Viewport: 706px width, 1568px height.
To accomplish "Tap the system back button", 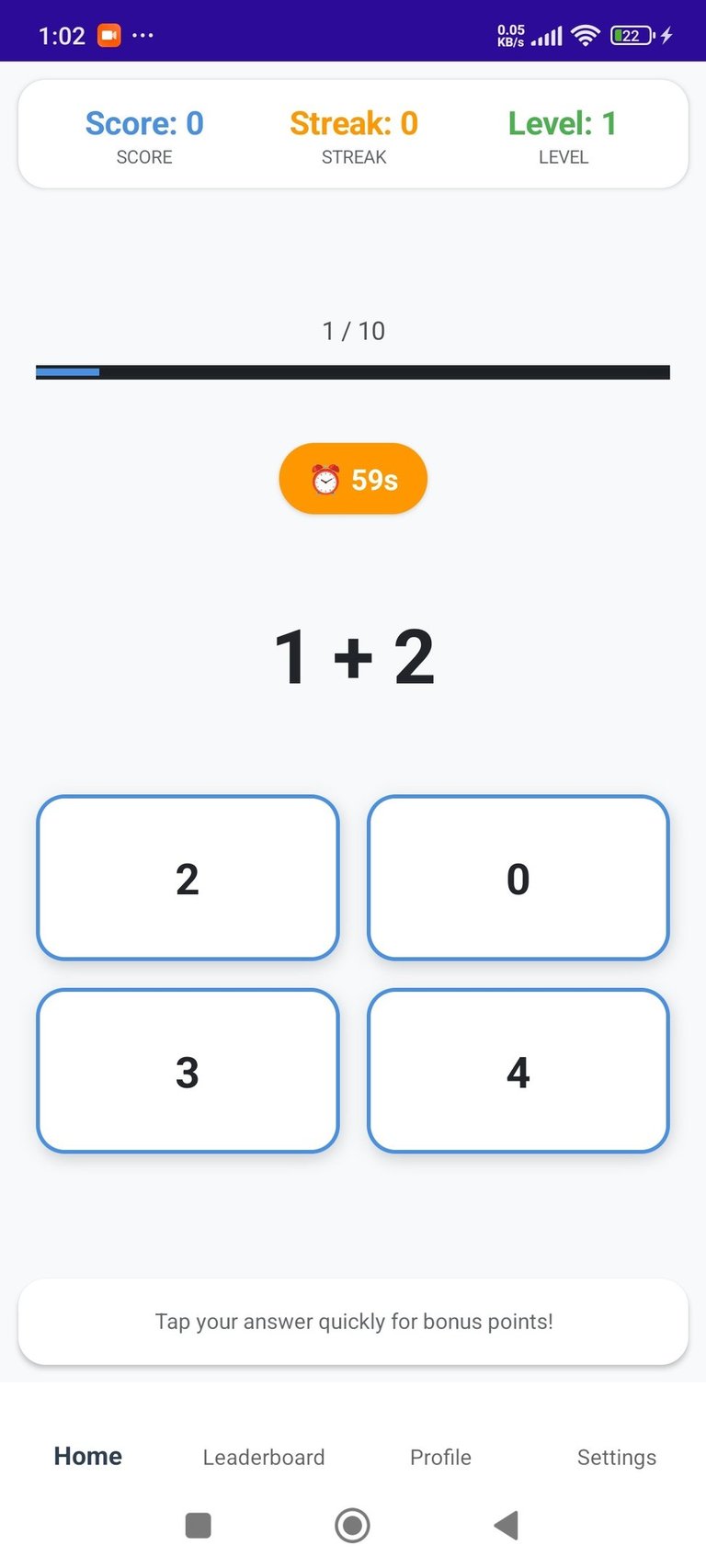I will pyautogui.click(x=507, y=1526).
